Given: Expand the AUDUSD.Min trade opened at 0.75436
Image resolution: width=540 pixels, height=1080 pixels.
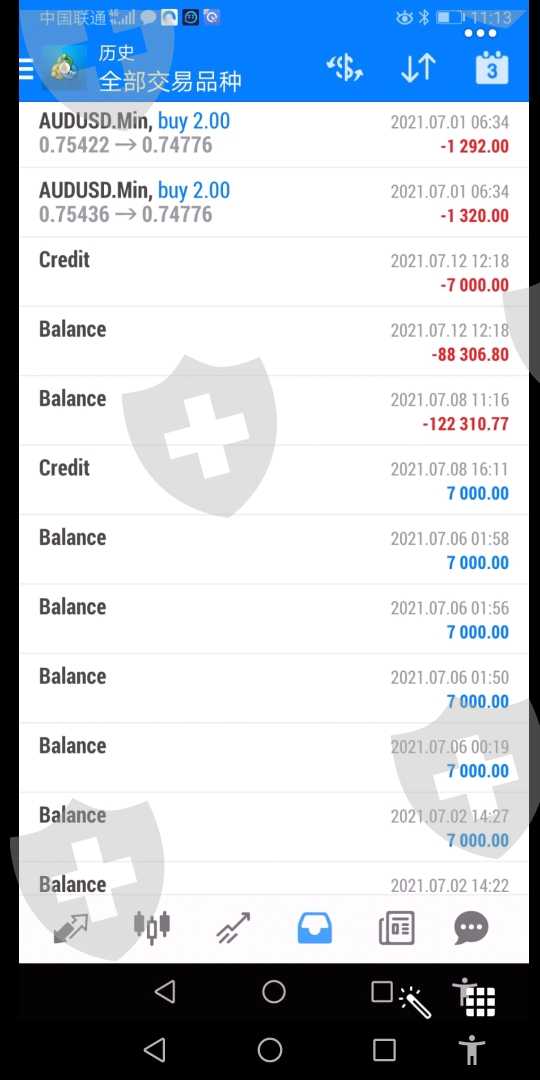Looking at the screenshot, I should 274,202.
